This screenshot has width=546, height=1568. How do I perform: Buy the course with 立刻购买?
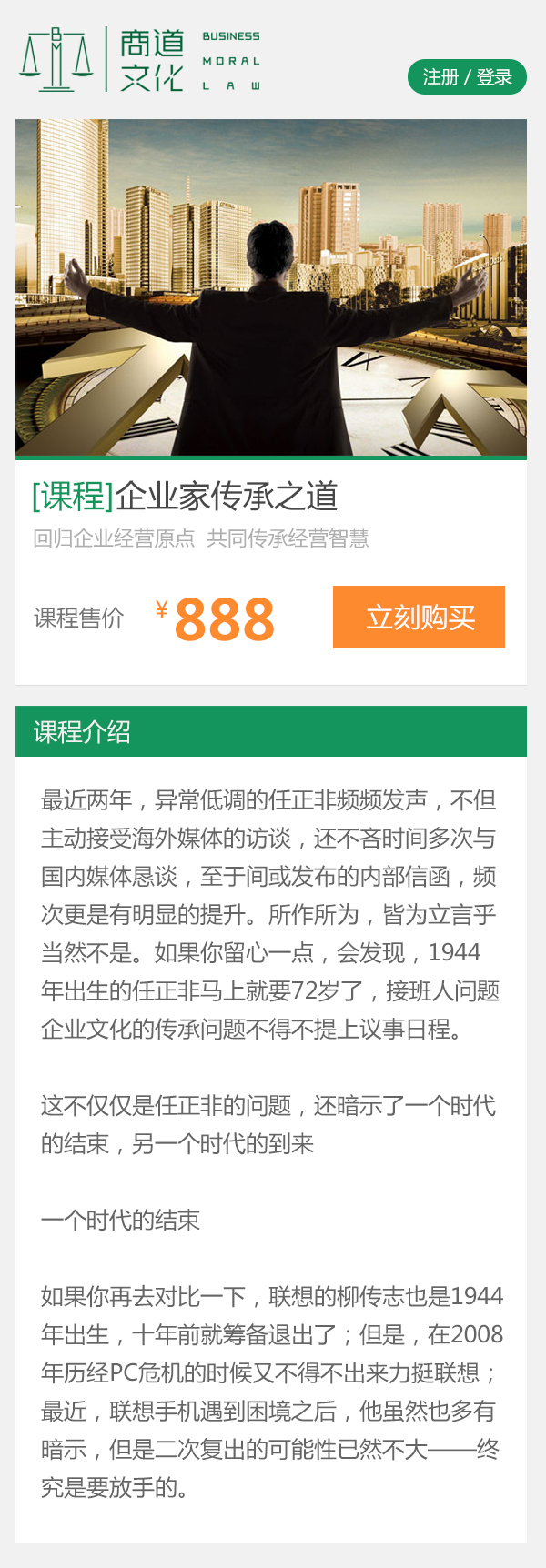pyautogui.click(x=419, y=618)
